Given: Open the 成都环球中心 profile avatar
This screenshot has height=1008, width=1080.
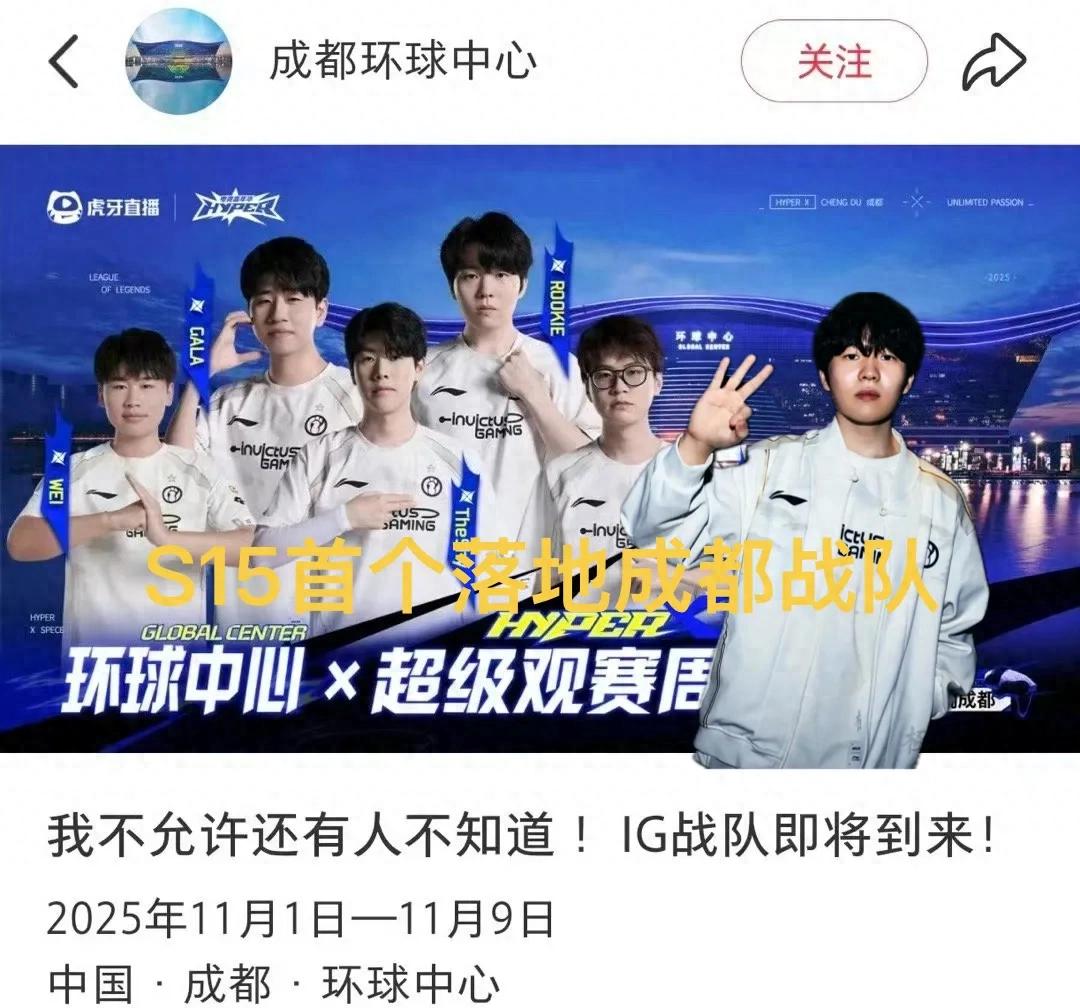Looking at the screenshot, I should tap(179, 62).
